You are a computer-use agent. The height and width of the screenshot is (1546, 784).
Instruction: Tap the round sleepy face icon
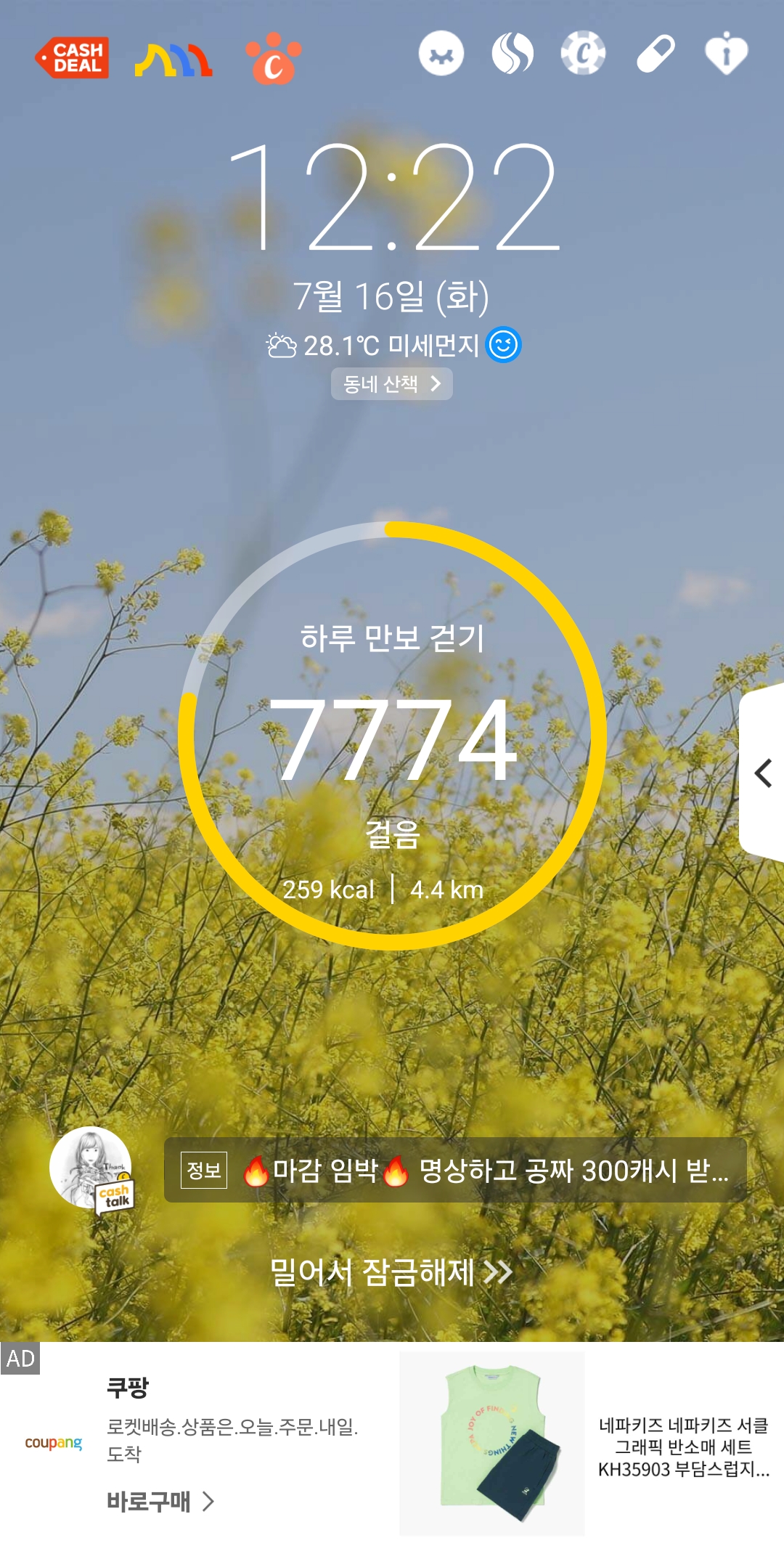point(441,54)
